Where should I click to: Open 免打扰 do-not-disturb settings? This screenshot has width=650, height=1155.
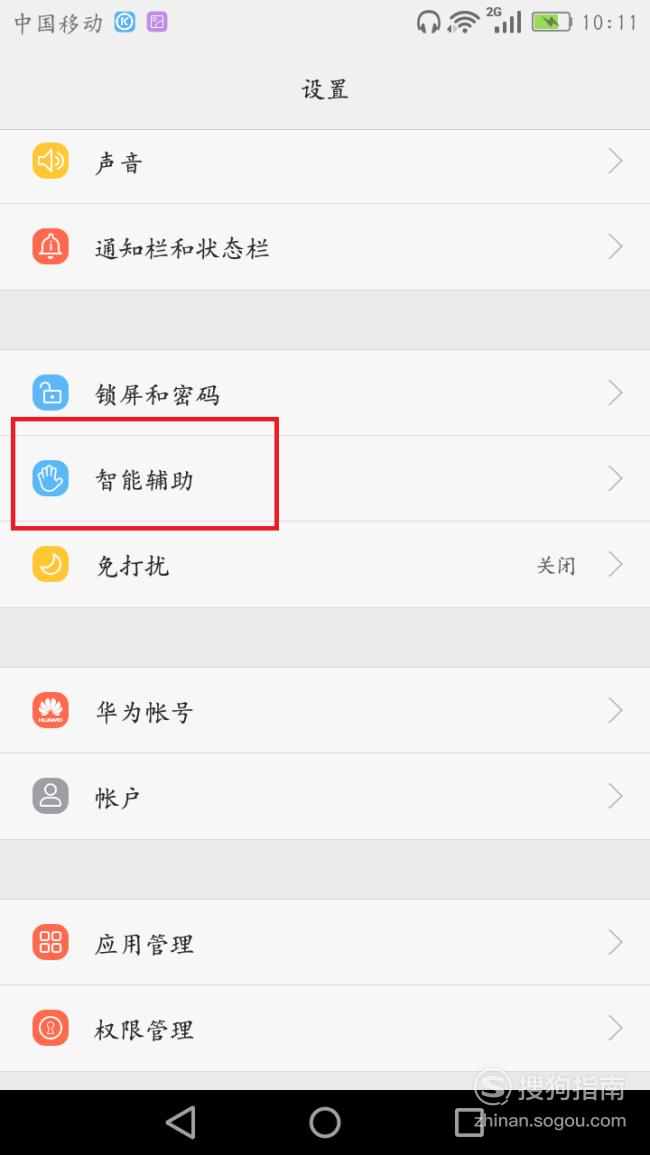tap(325, 564)
